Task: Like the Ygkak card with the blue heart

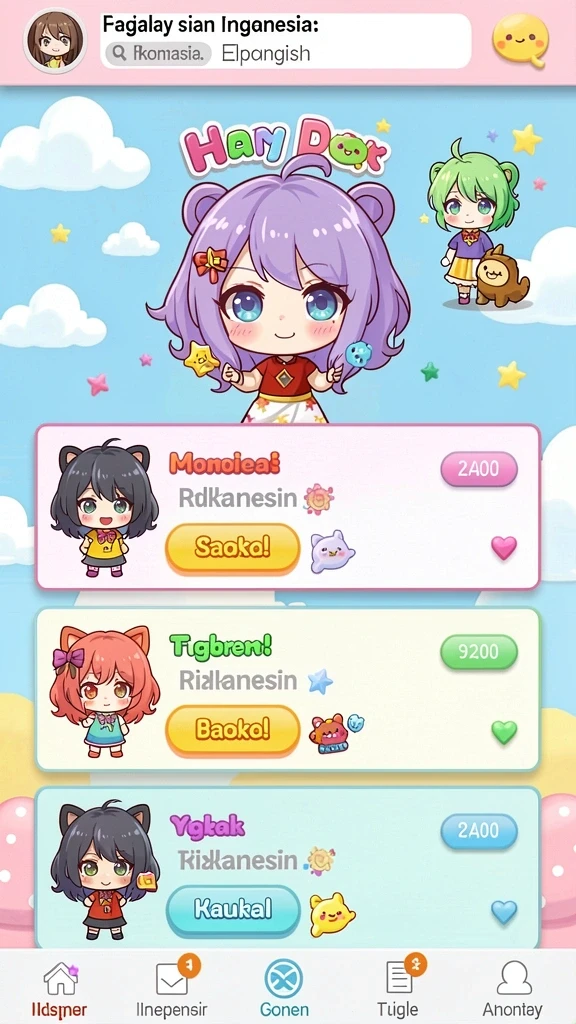Action: pyautogui.click(x=504, y=912)
